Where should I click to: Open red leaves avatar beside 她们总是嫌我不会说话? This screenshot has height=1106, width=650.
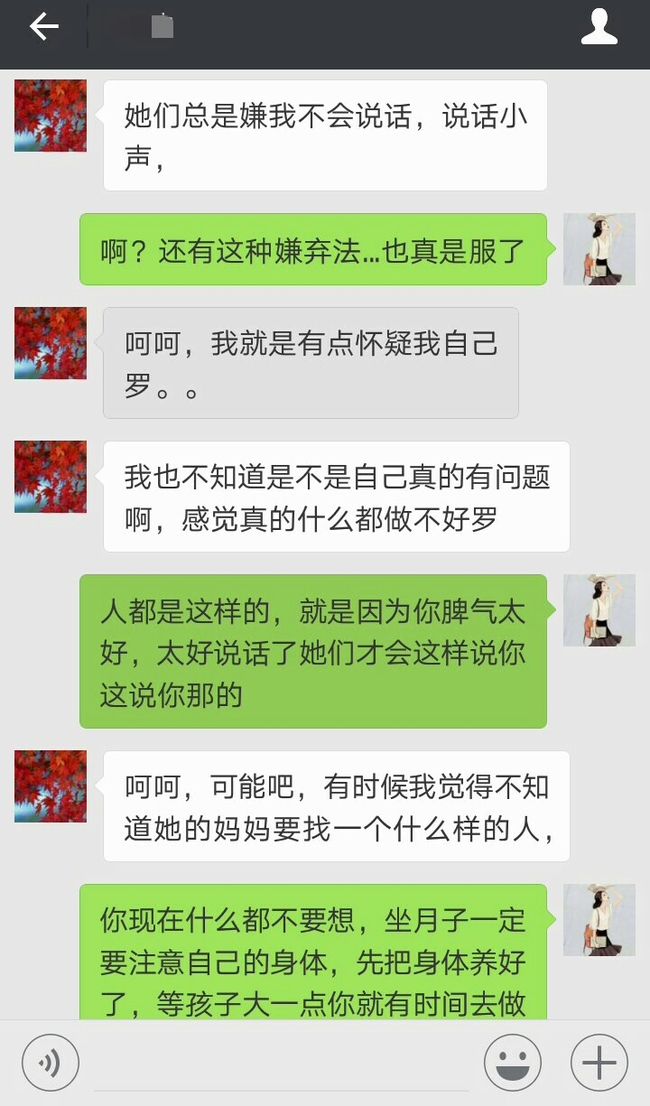point(51,116)
